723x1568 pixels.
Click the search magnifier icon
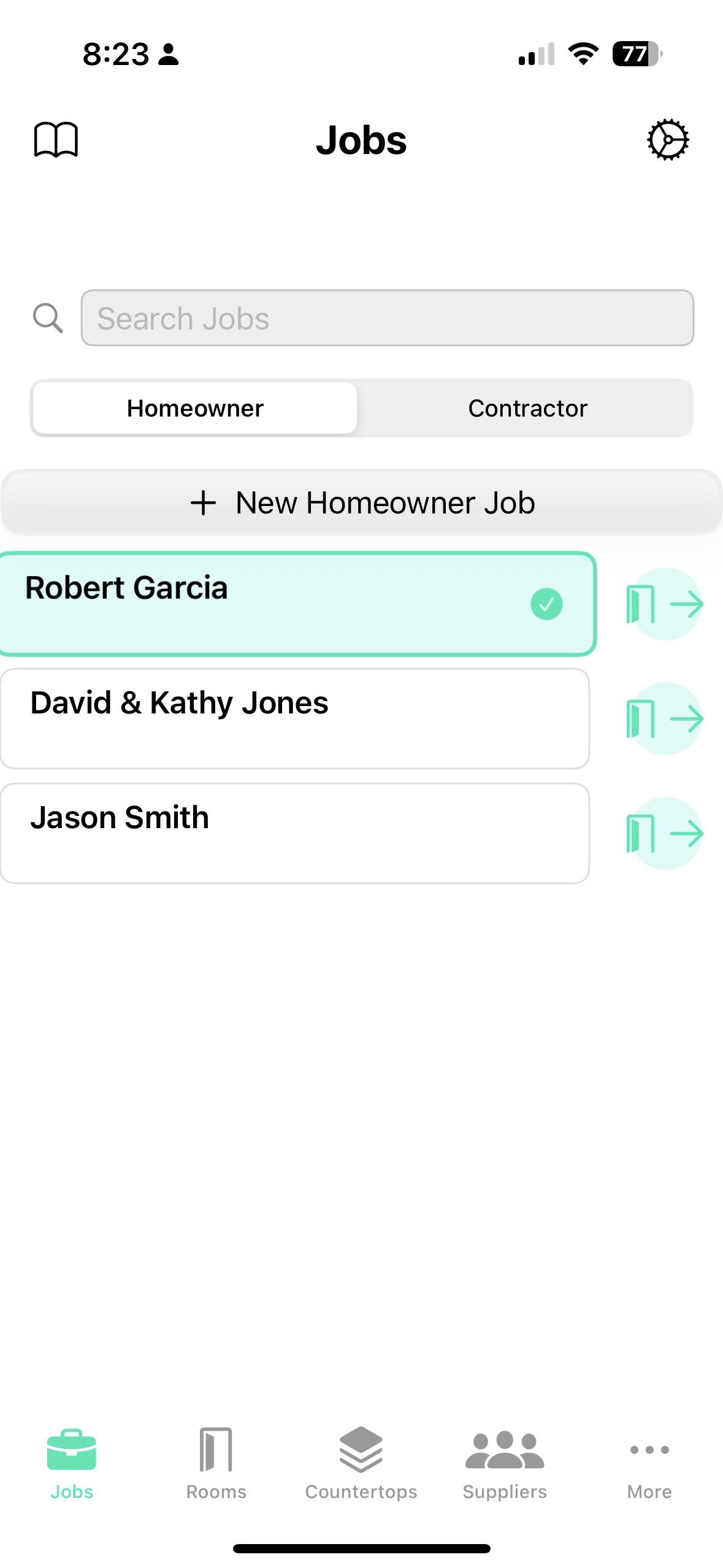coord(49,318)
